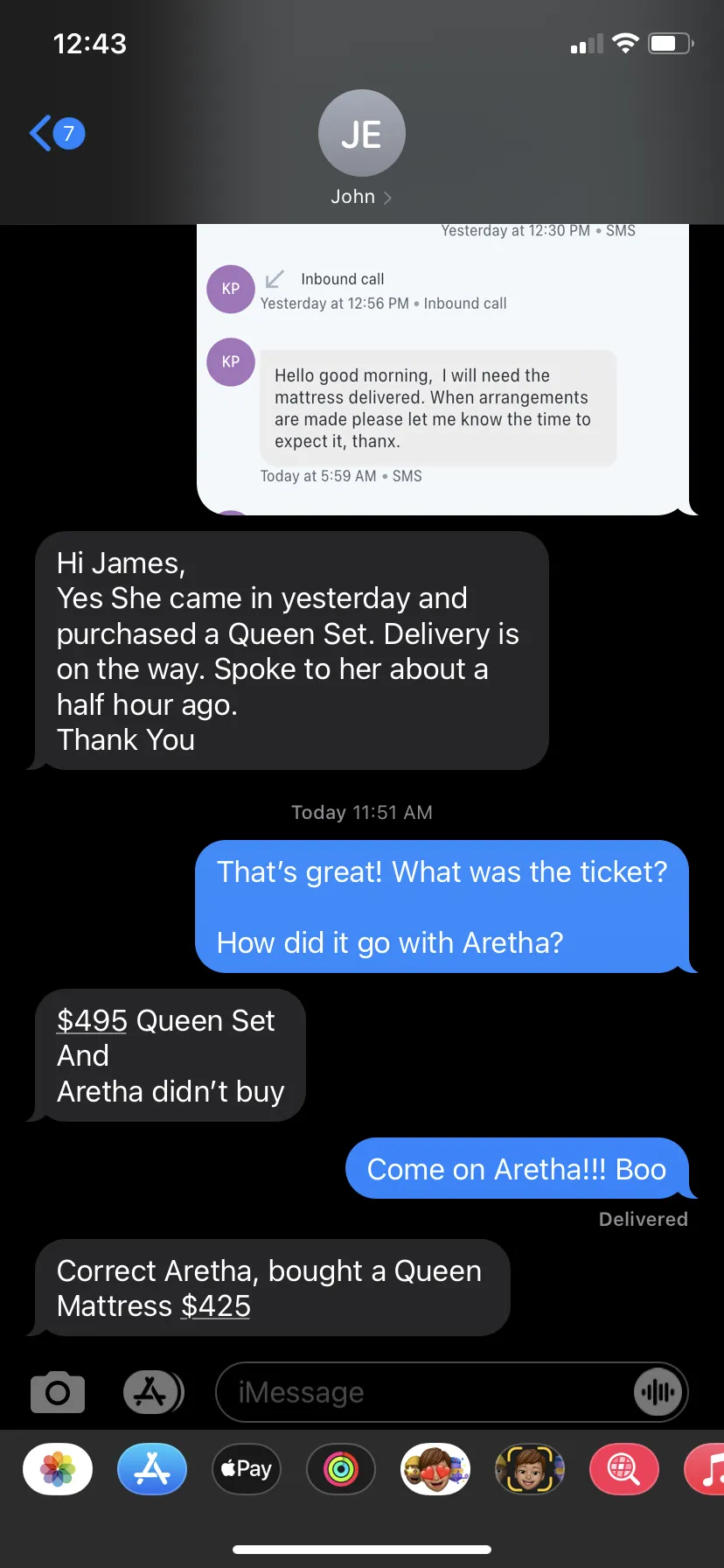This screenshot has width=724, height=1568.
Task: Open the camera to attach a photo
Action: [x=58, y=1392]
